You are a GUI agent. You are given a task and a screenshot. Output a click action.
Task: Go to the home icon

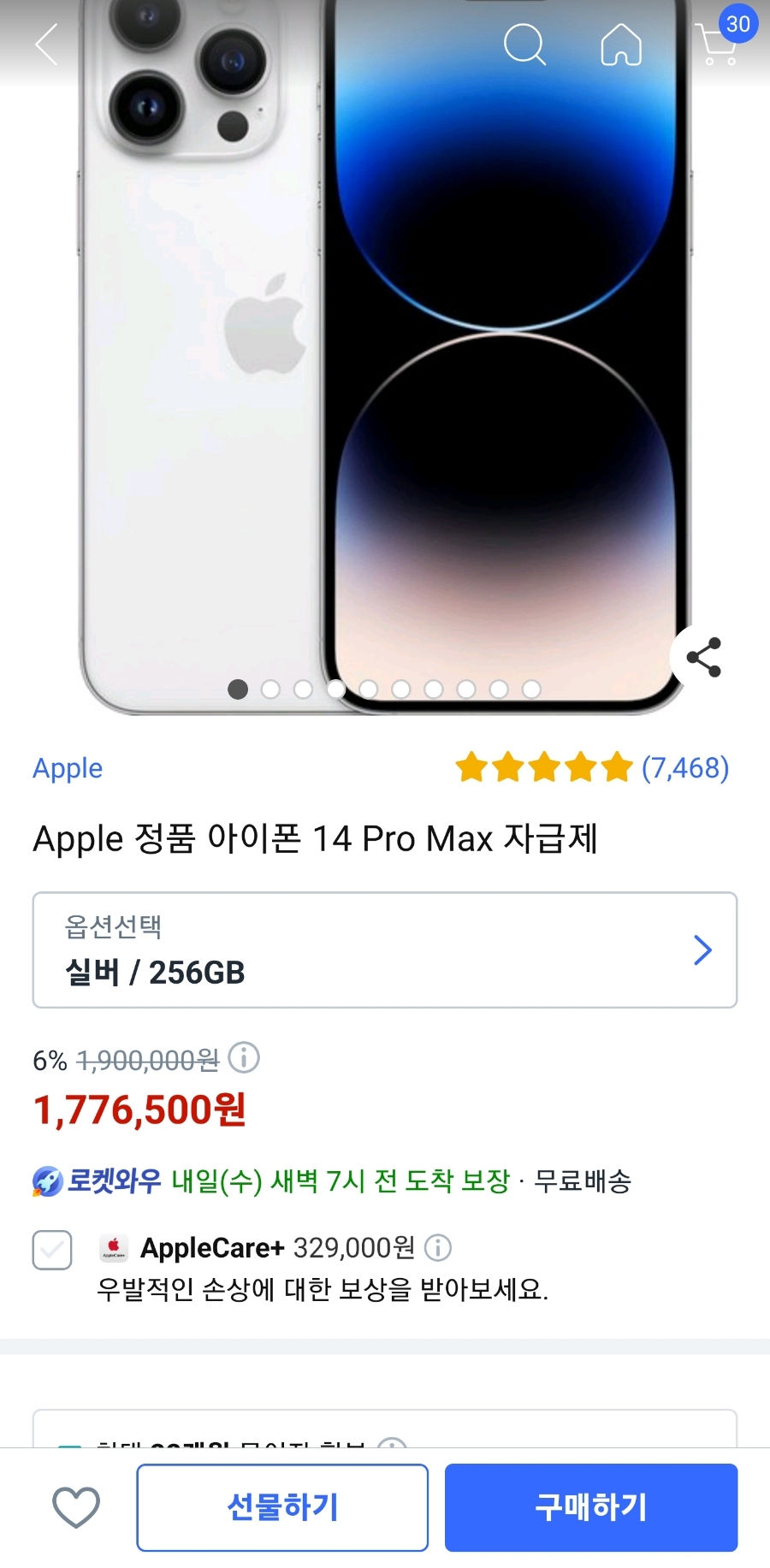tap(621, 44)
